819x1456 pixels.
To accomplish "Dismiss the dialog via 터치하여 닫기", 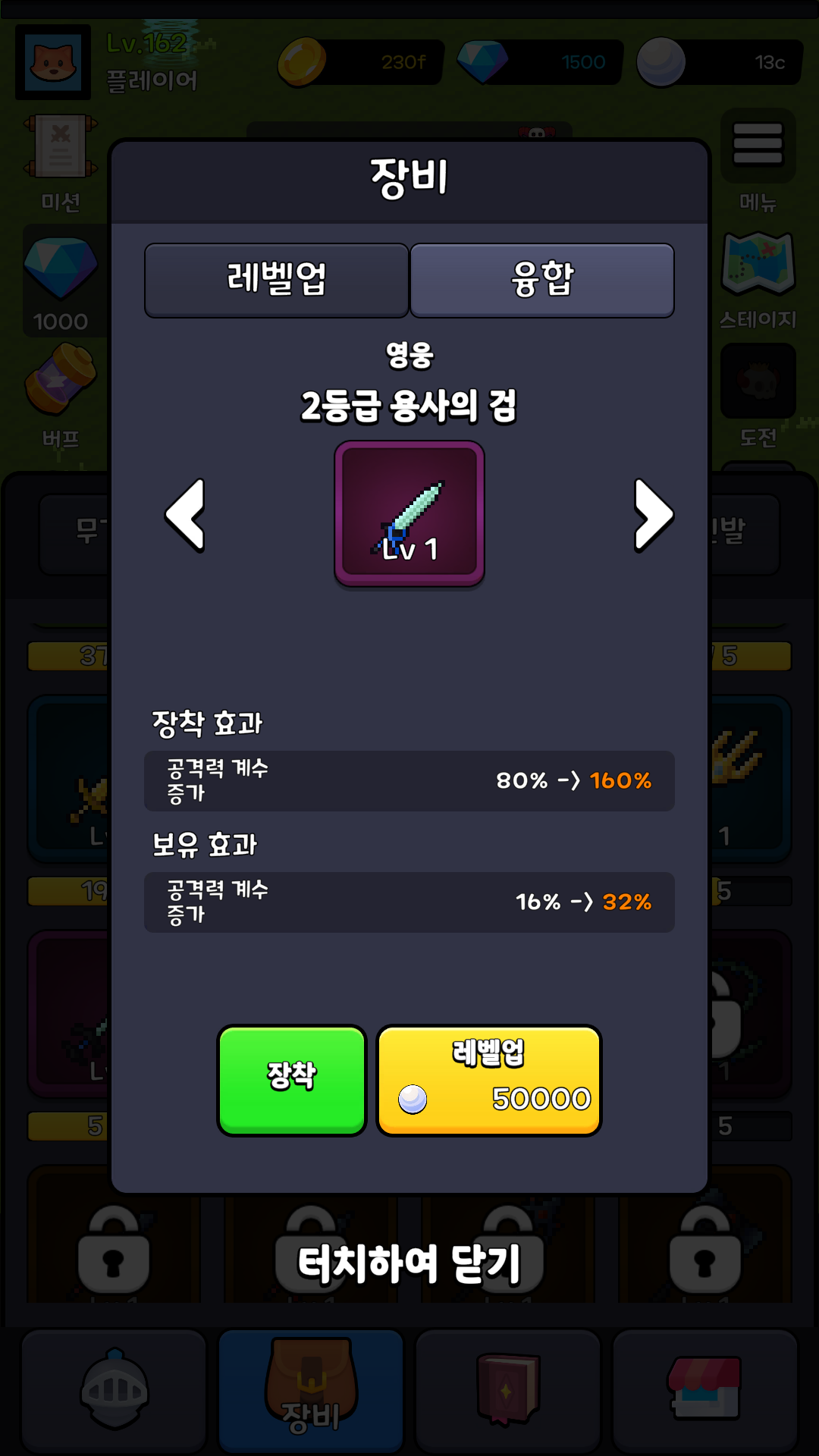I will pos(409,1263).
